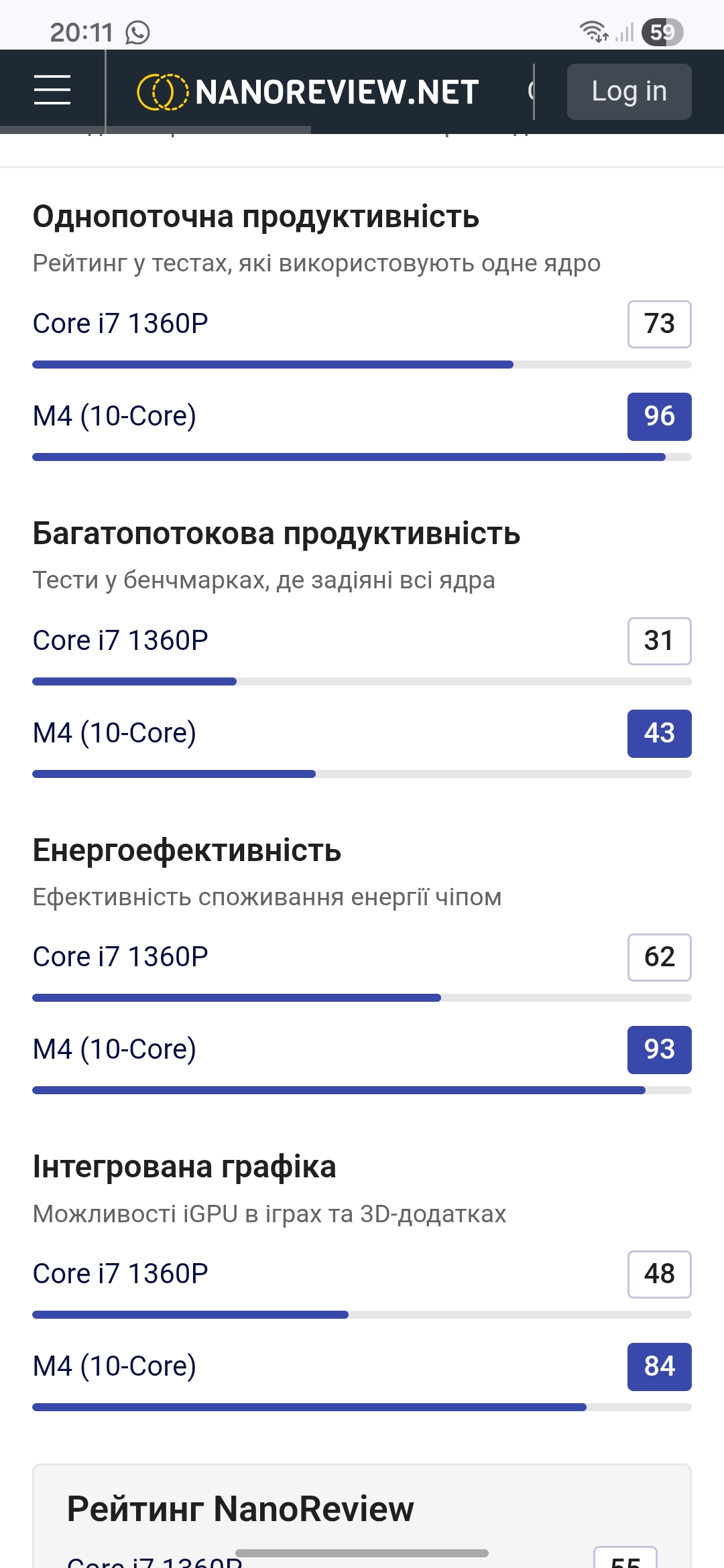
Task: Open M4 (10-Core) under Інтегрована графіка
Action: 115,1366
